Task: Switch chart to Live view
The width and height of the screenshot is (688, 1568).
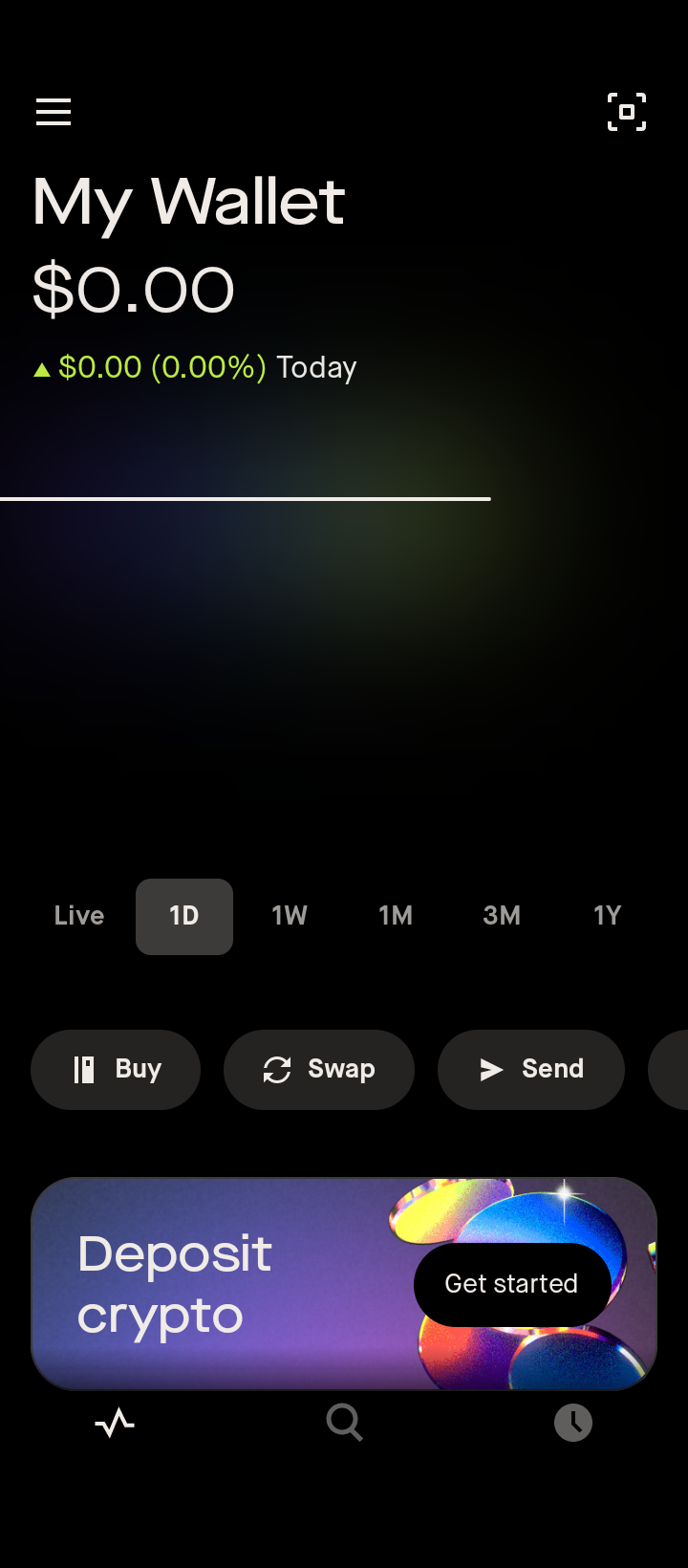Action: [79, 916]
